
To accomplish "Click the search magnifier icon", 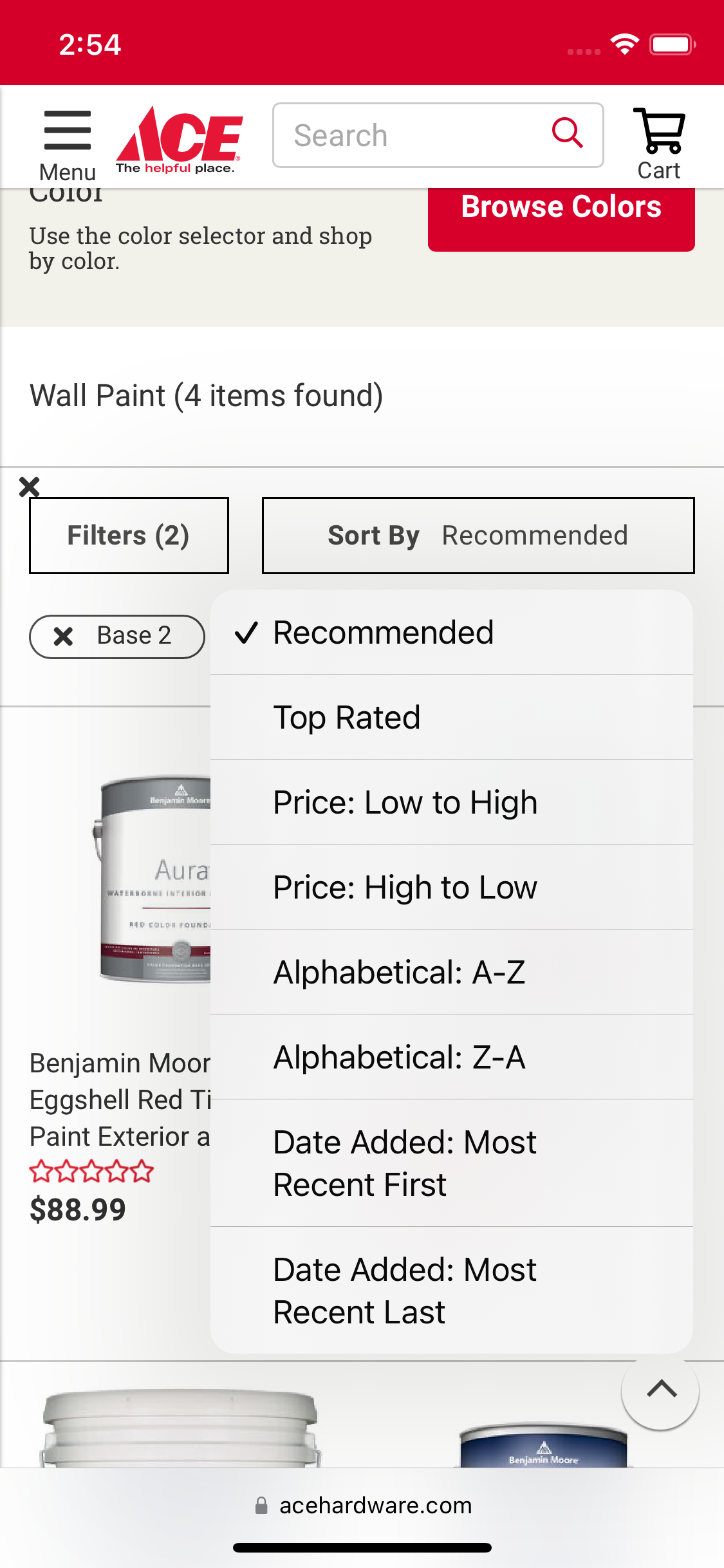I will 566,135.
